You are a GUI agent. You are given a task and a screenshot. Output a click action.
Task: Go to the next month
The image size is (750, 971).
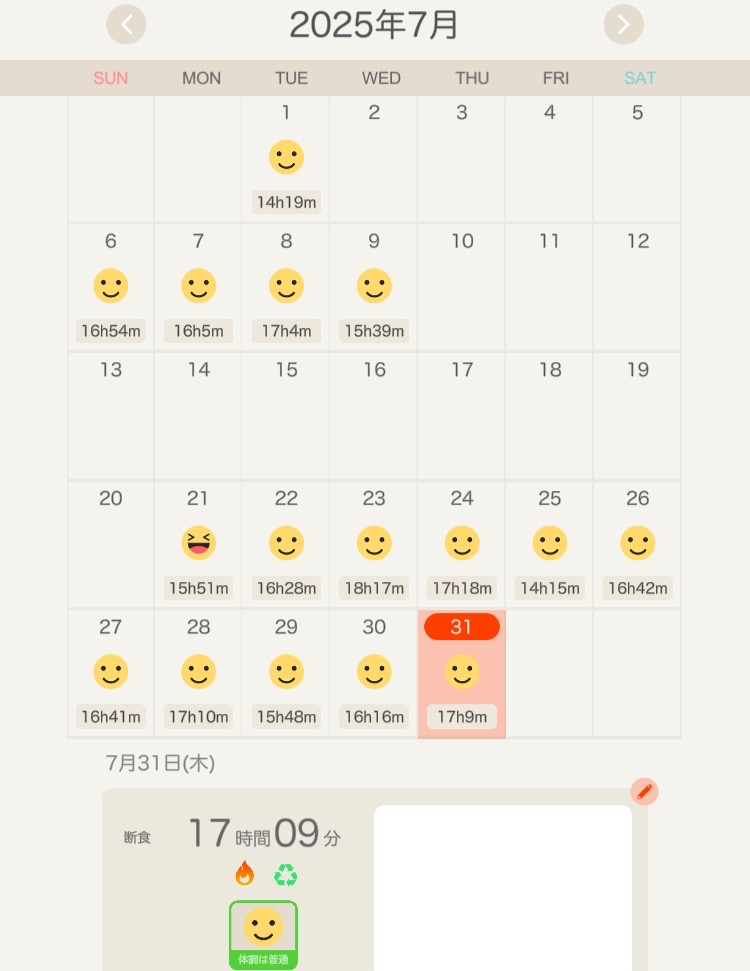[x=623, y=24]
